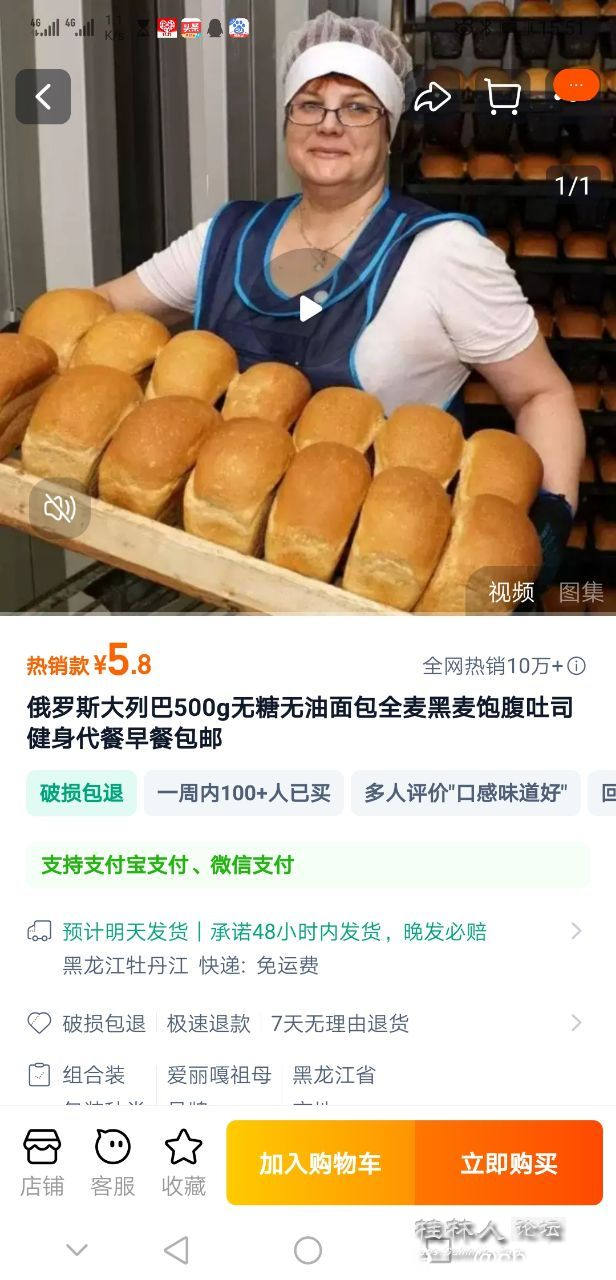Tap 立即购买 to buy now

[x=508, y=1163]
